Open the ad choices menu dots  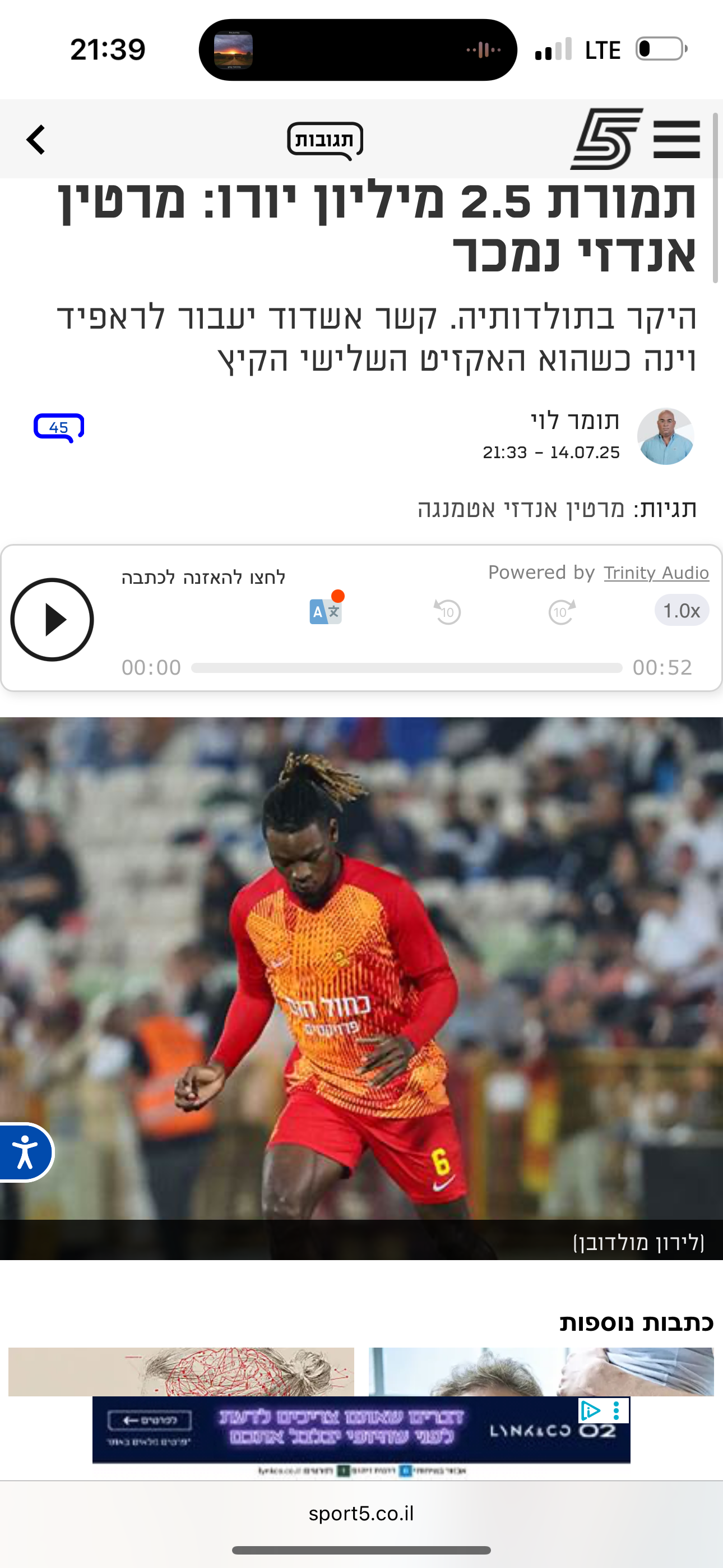[617, 1410]
